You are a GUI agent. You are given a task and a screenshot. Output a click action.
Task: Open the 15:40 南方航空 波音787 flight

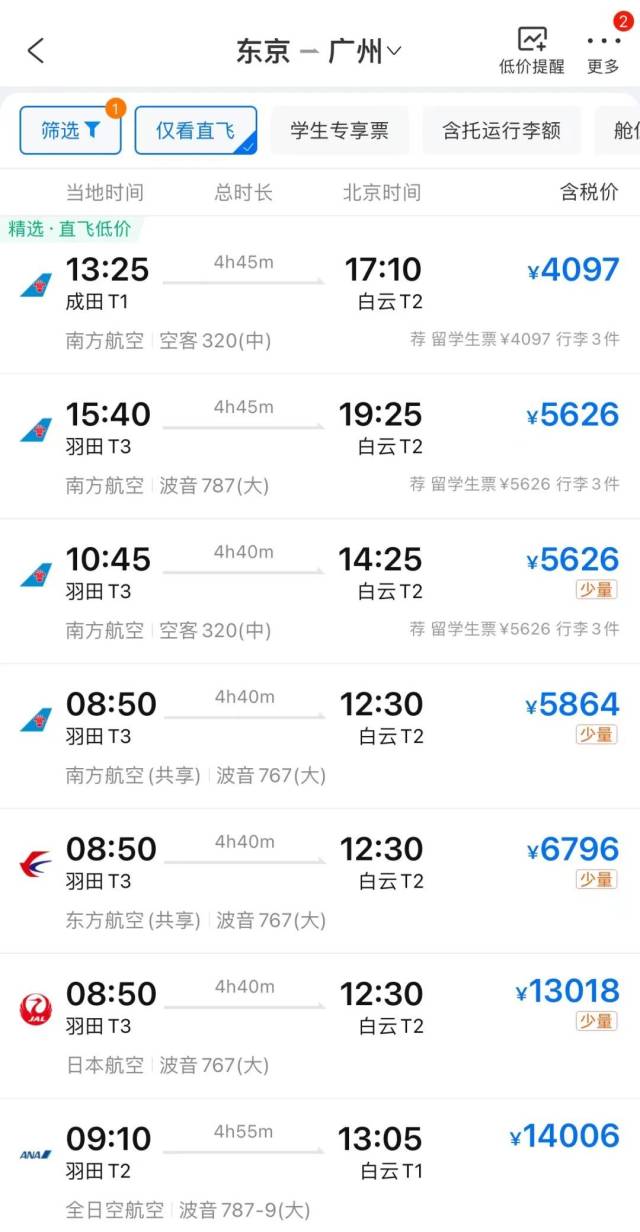coord(320,446)
